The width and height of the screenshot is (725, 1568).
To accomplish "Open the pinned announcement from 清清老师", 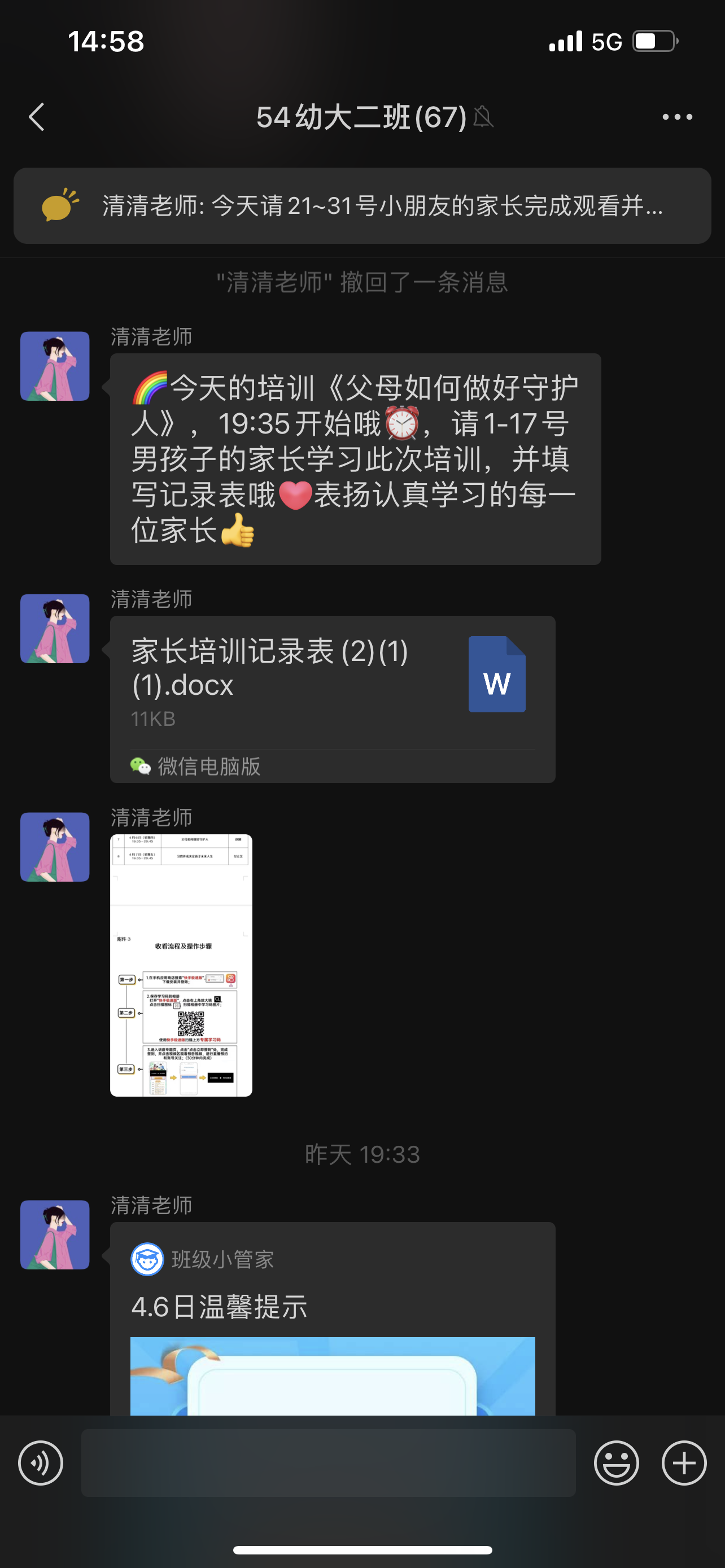I will point(362,206).
